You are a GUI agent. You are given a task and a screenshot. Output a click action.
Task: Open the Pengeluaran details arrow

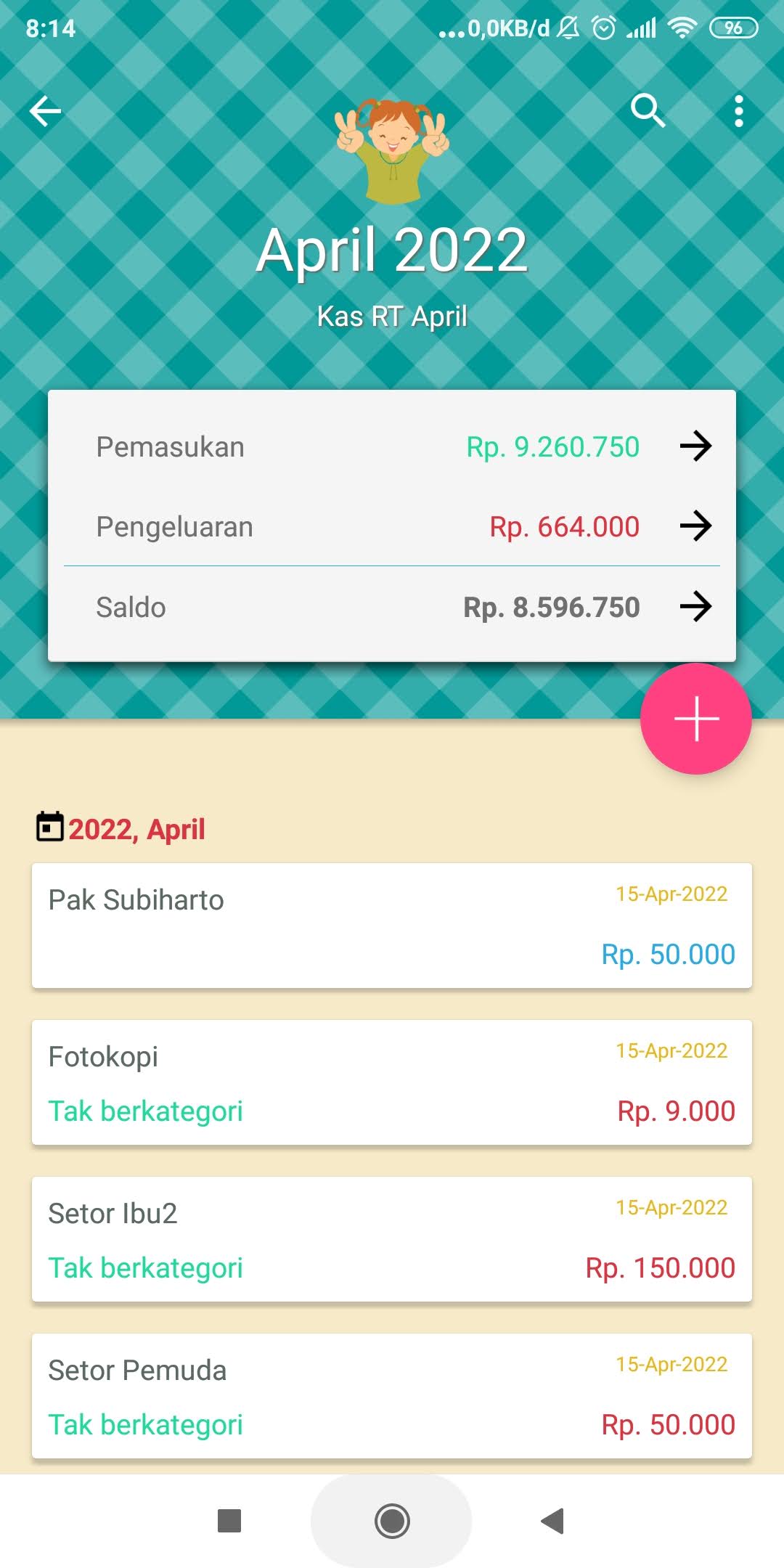695,526
